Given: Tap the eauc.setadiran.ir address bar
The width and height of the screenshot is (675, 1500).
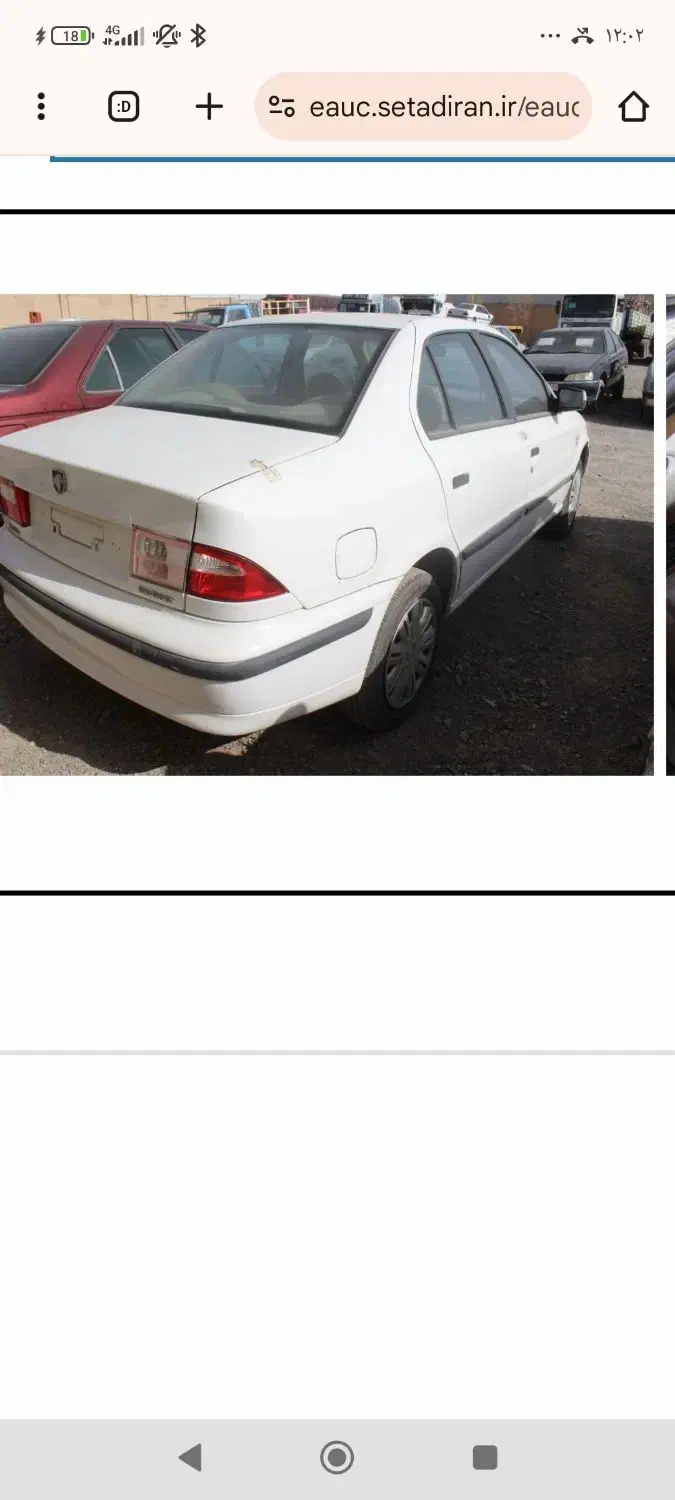Looking at the screenshot, I should (444, 107).
